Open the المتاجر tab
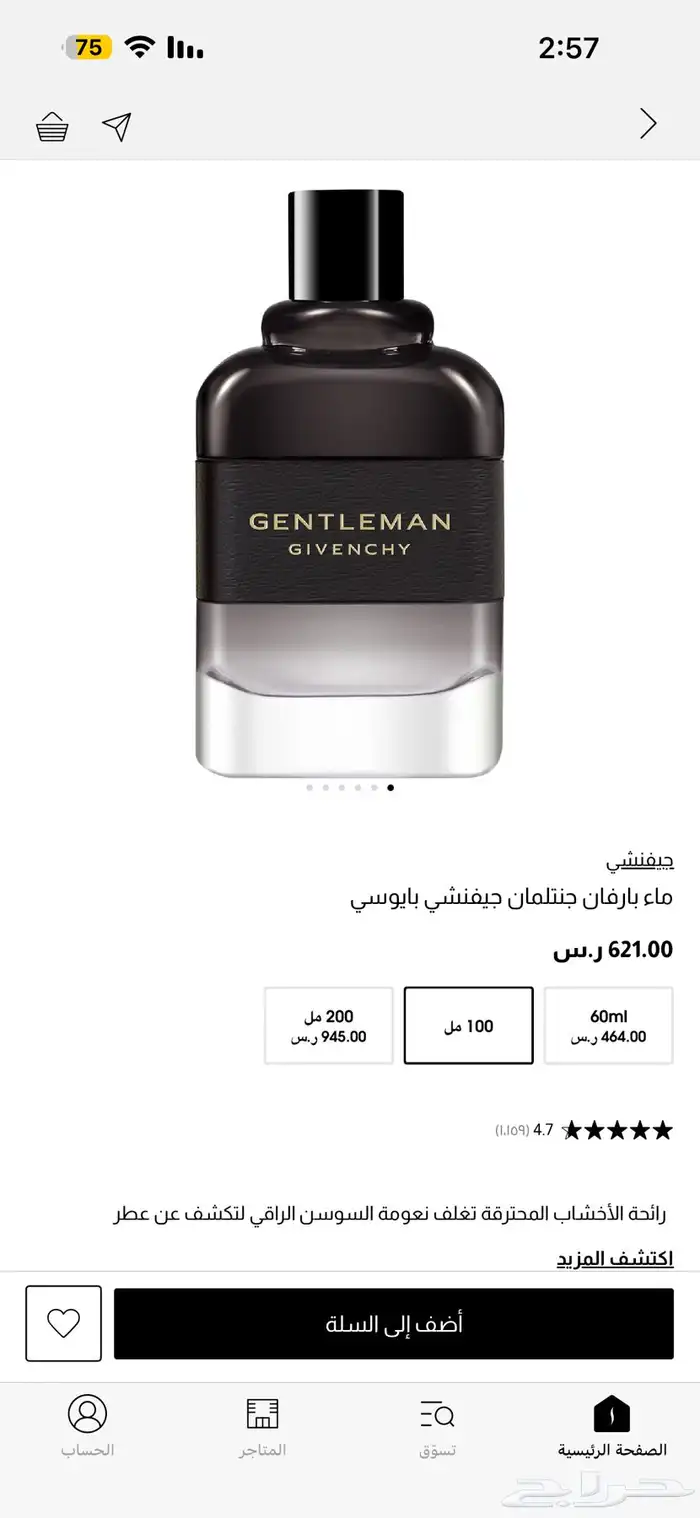Viewport: 700px width, 1518px height. 262,1428
